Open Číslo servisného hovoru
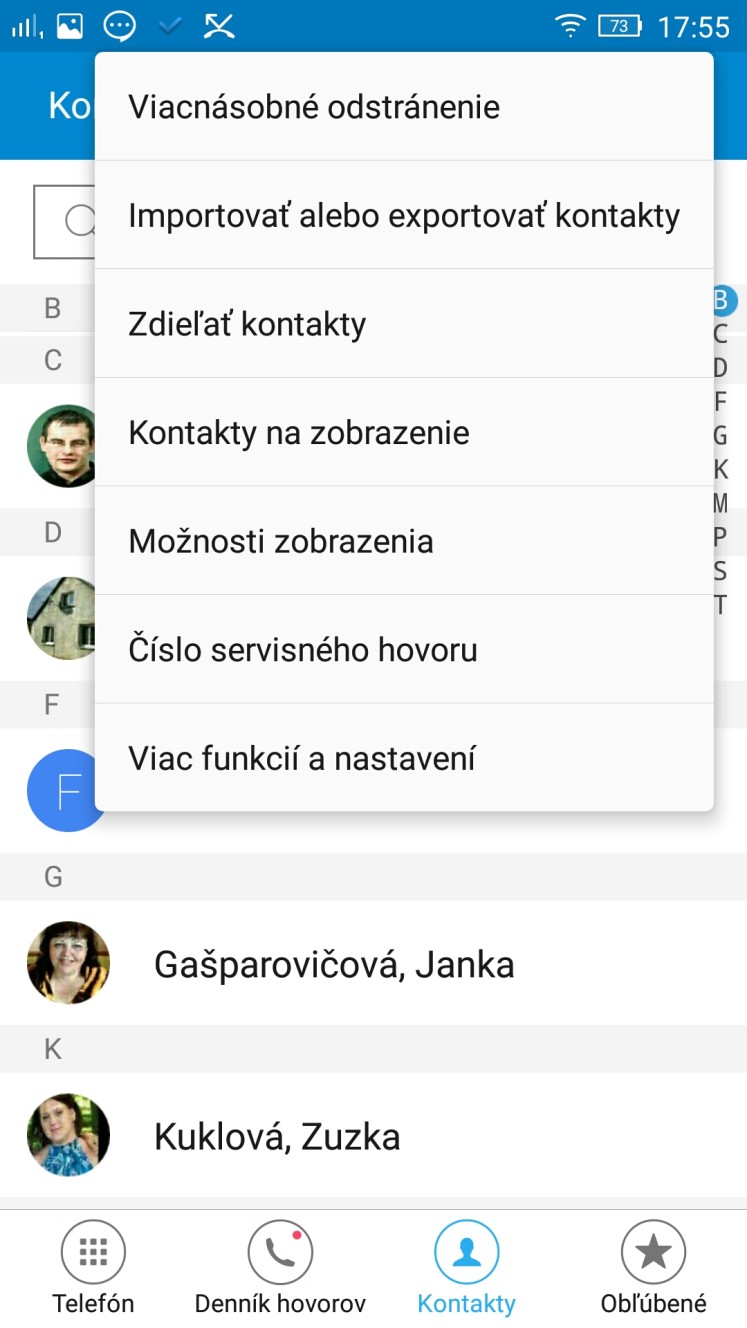Screen dimensions: 747x1328 point(404,650)
